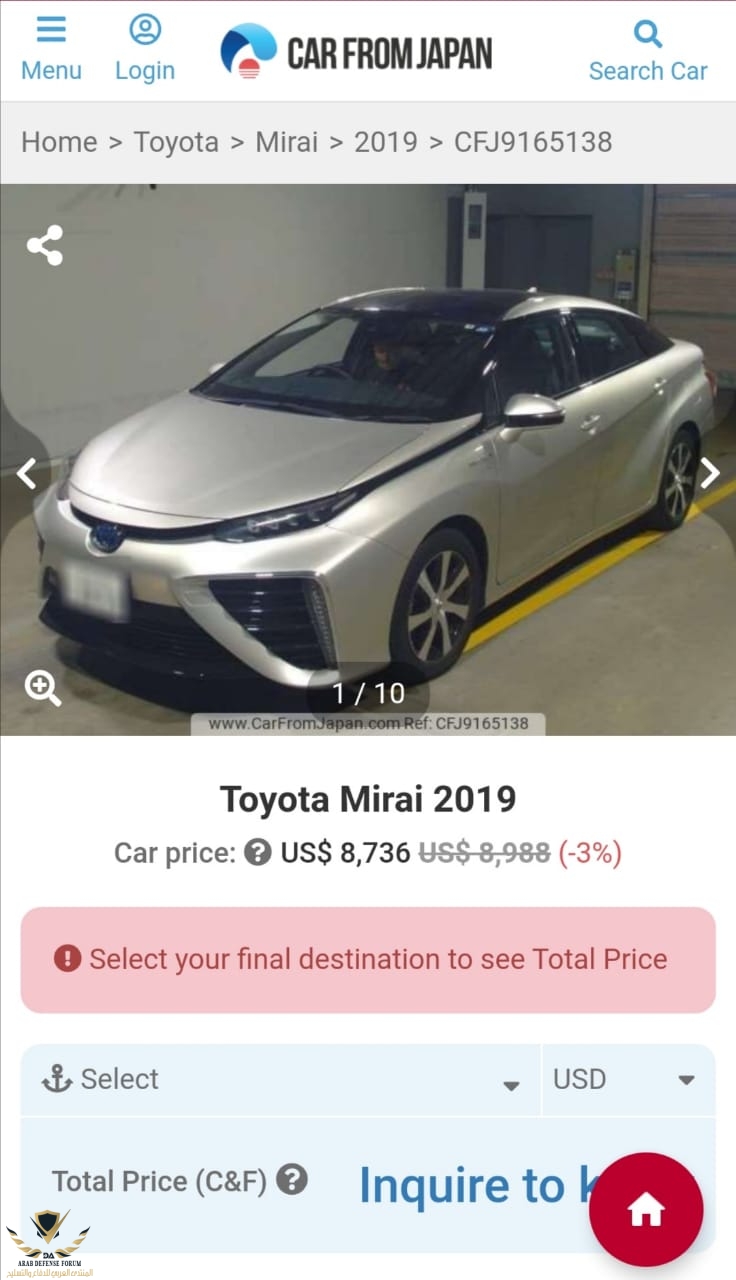
Task: Tap the Login icon
Action: (x=145, y=48)
